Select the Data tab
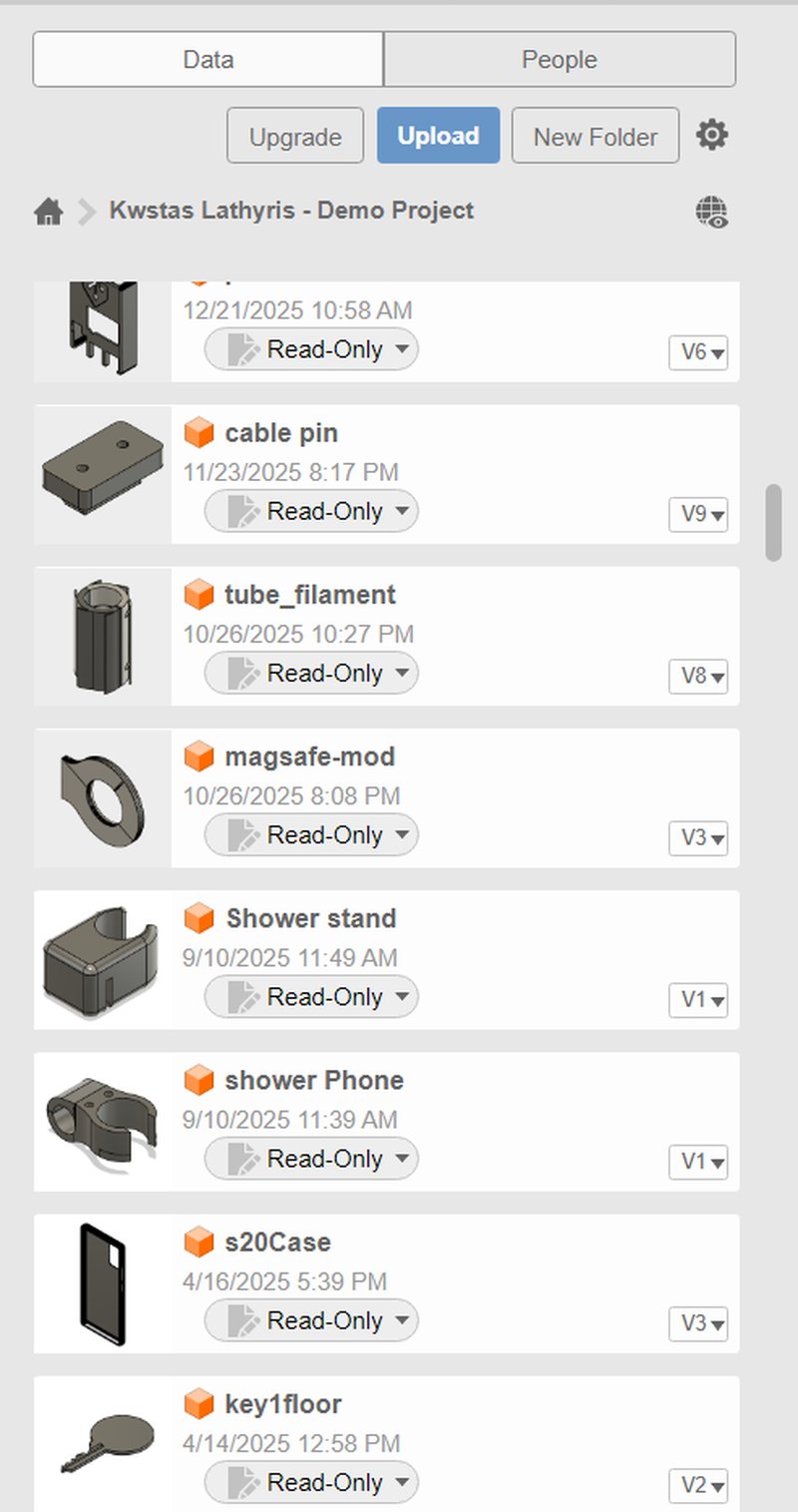Screen dimensions: 798x1512 point(208,60)
